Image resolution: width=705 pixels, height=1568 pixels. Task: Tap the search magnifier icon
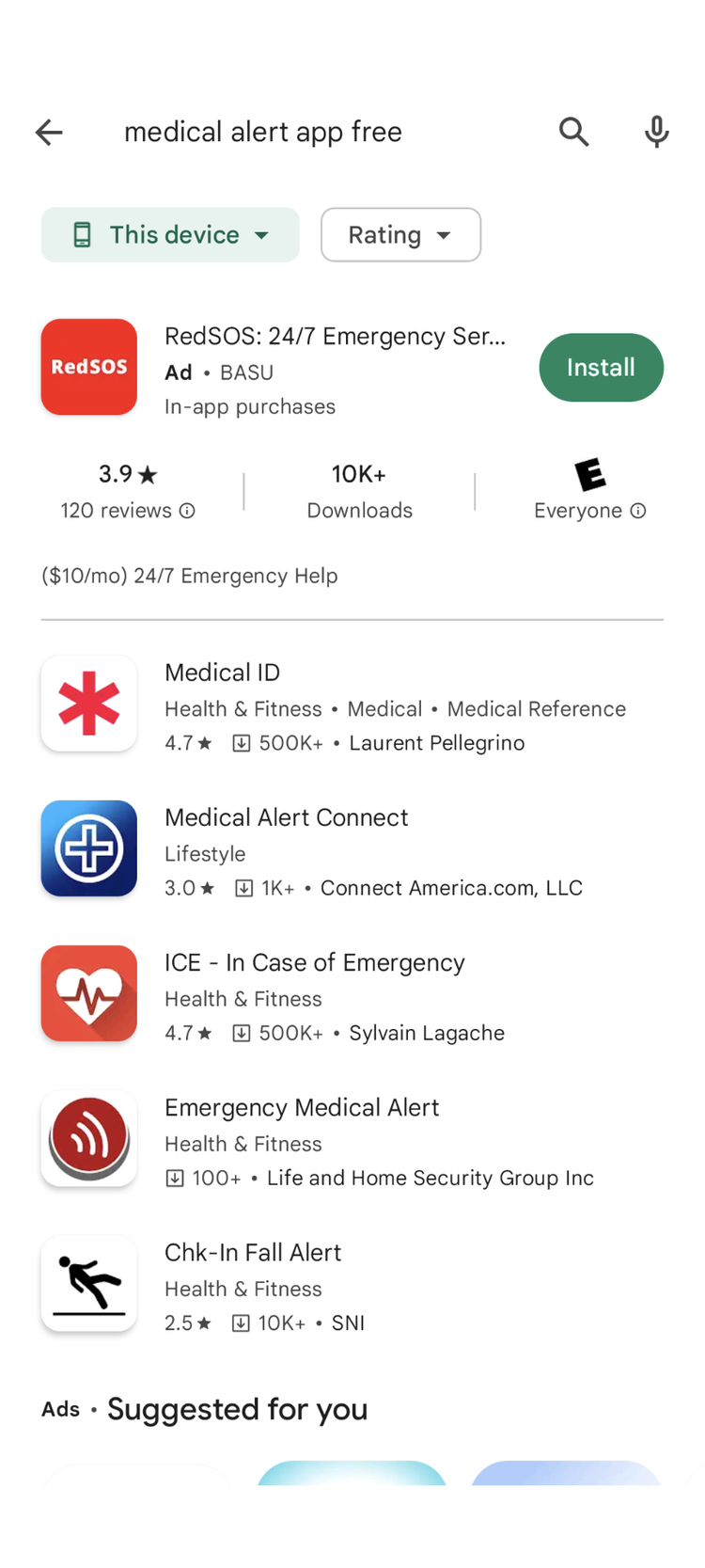[x=573, y=133]
